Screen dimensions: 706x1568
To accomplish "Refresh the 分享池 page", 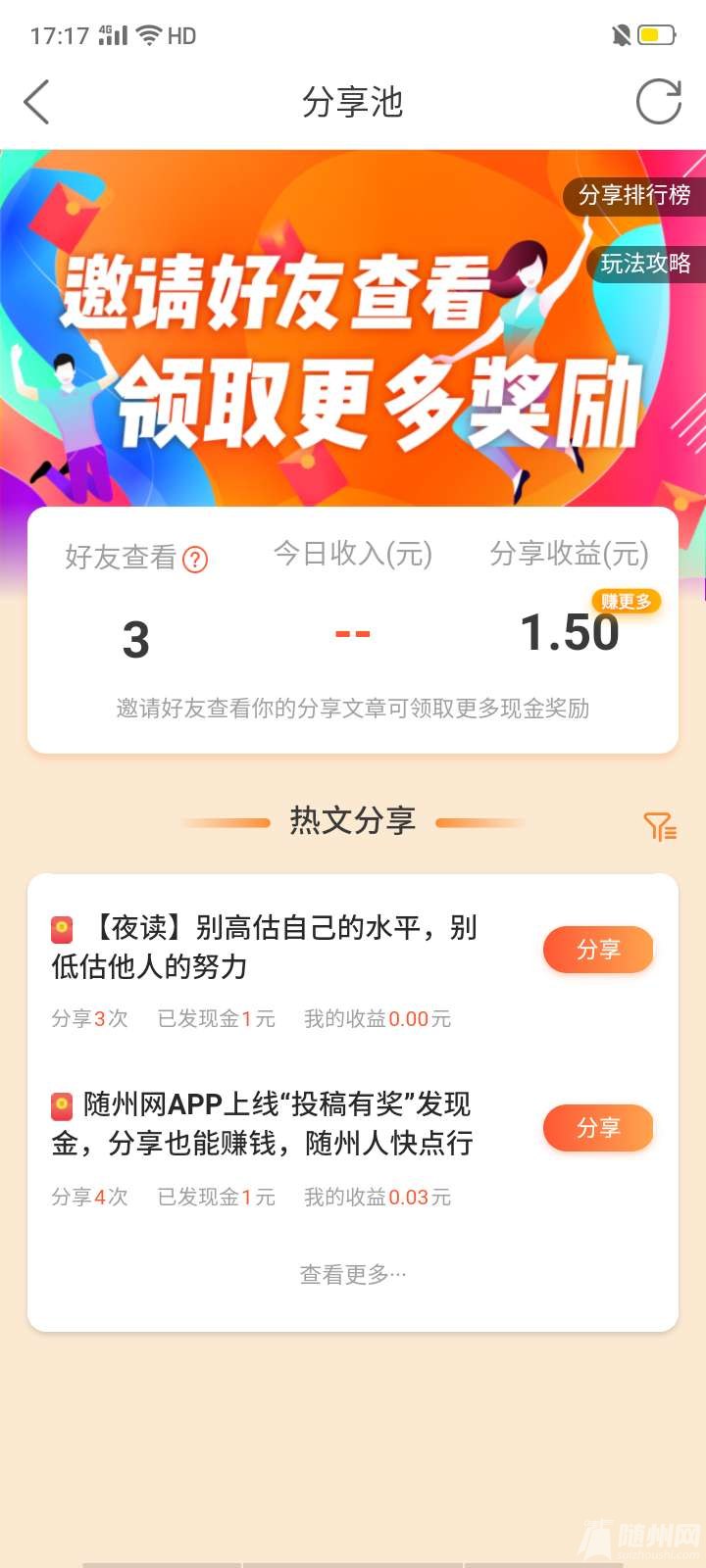I will tap(658, 102).
